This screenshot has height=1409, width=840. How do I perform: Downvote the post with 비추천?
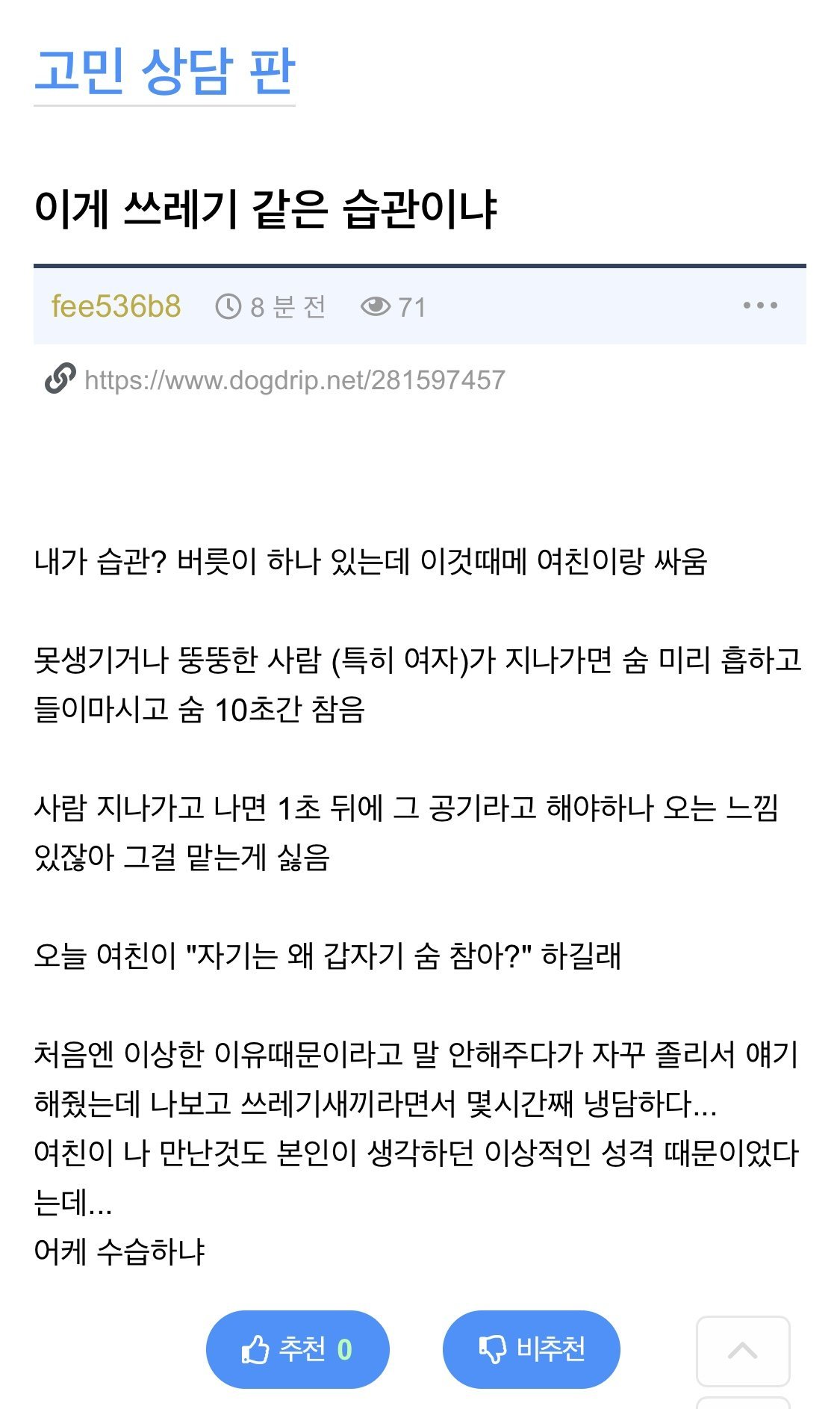531,1349
